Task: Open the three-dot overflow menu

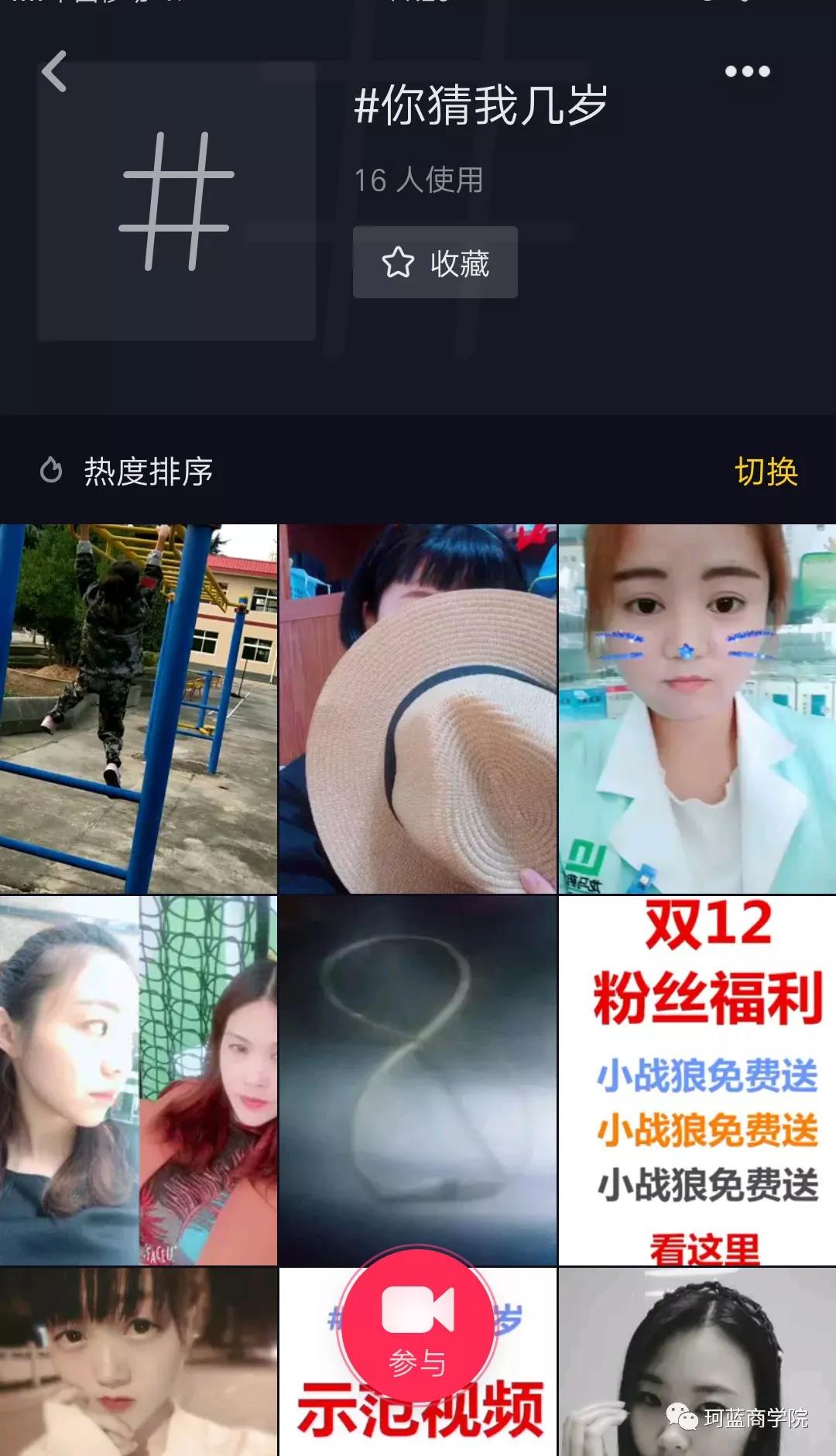Action: 747,71
